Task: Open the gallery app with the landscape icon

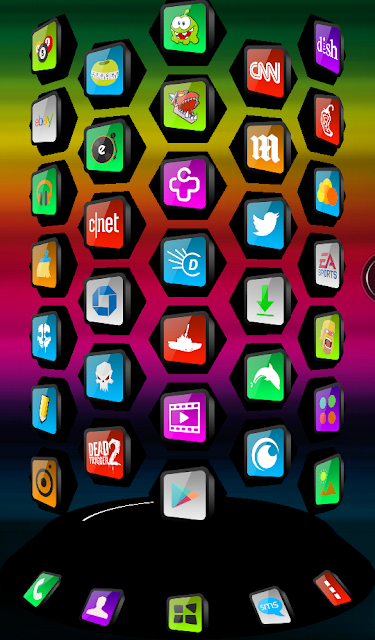Action: tap(328, 481)
